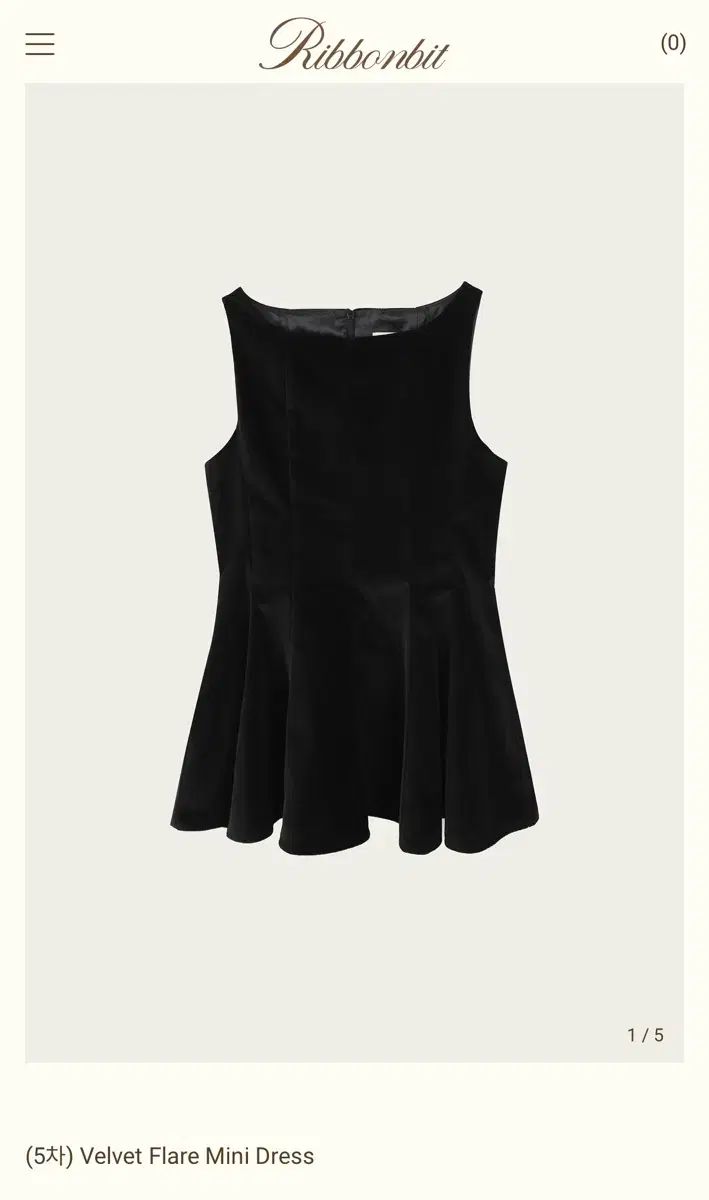Open the Velvet Flare Mini Dress photo

[354, 572]
